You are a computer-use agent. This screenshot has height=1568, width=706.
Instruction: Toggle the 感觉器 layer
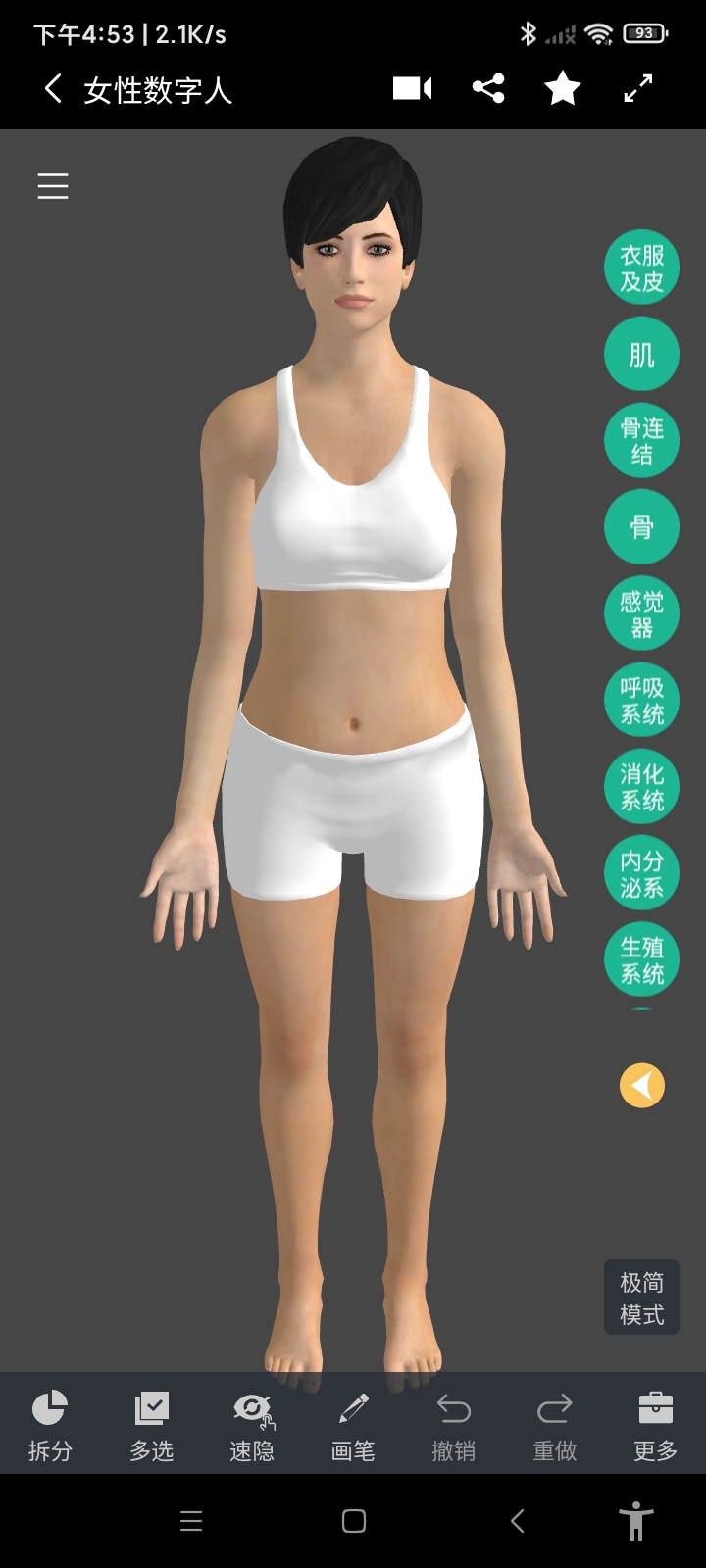pos(641,613)
